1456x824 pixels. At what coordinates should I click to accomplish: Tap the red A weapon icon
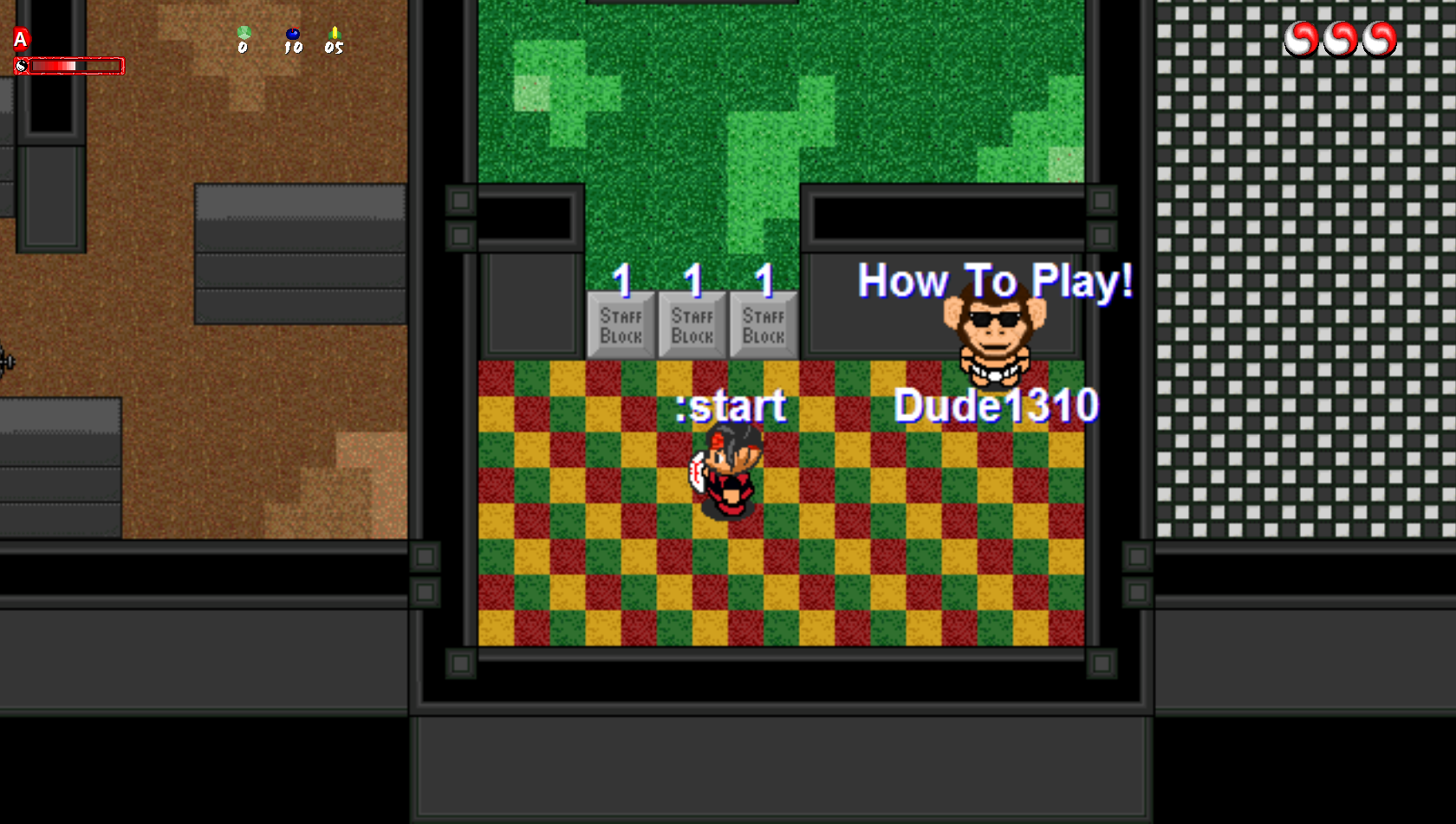click(x=21, y=39)
